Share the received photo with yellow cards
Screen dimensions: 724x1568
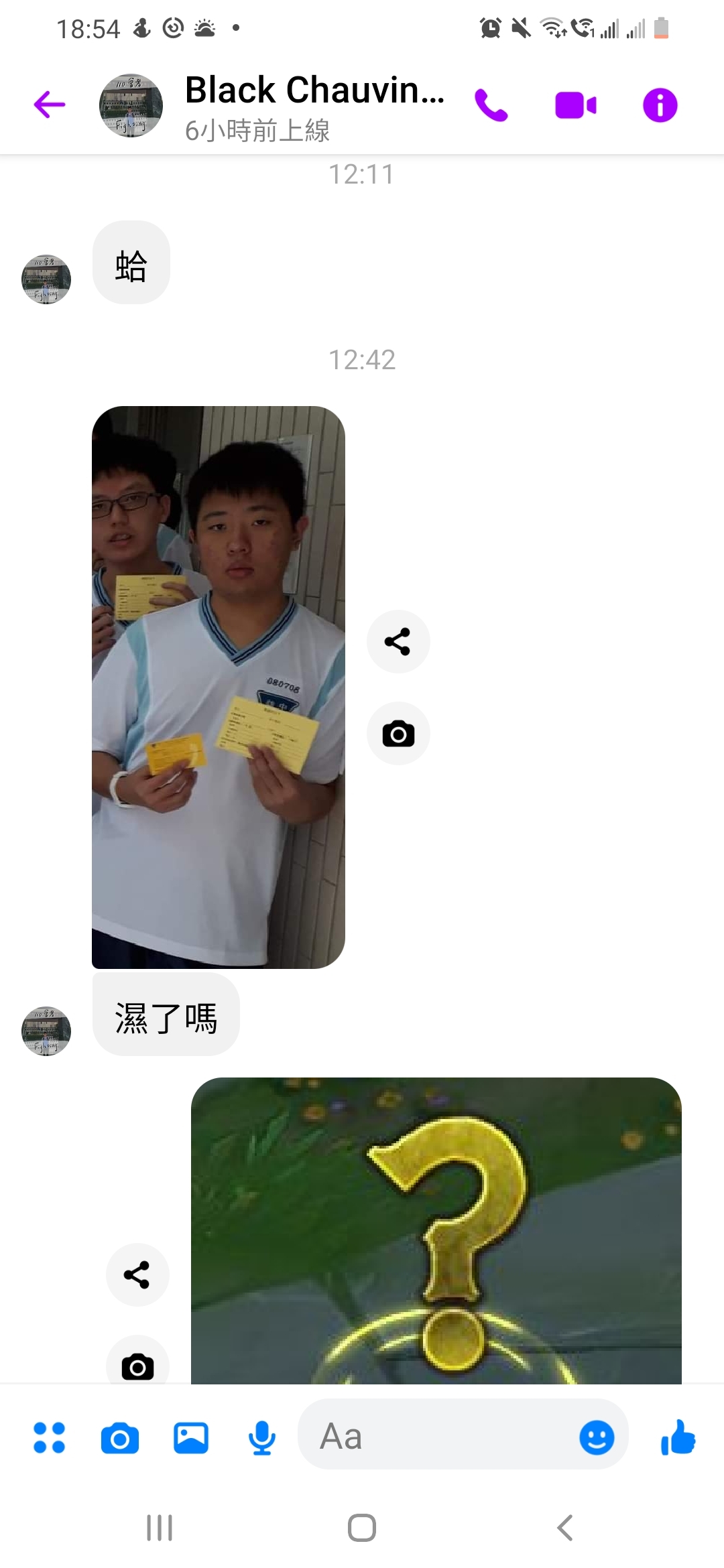pyautogui.click(x=398, y=641)
